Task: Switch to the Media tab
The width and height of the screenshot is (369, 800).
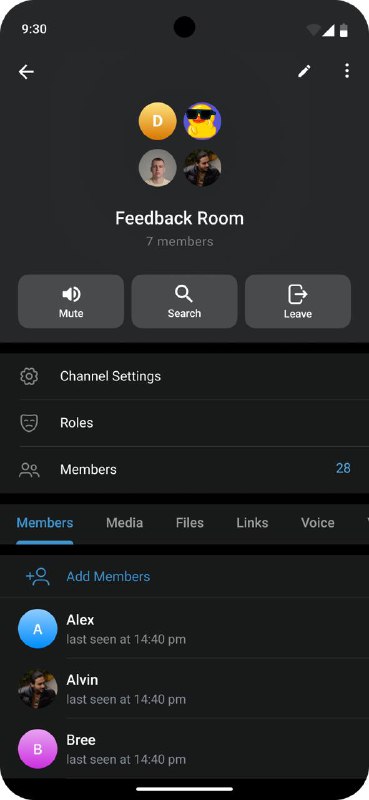Action: coord(125,522)
